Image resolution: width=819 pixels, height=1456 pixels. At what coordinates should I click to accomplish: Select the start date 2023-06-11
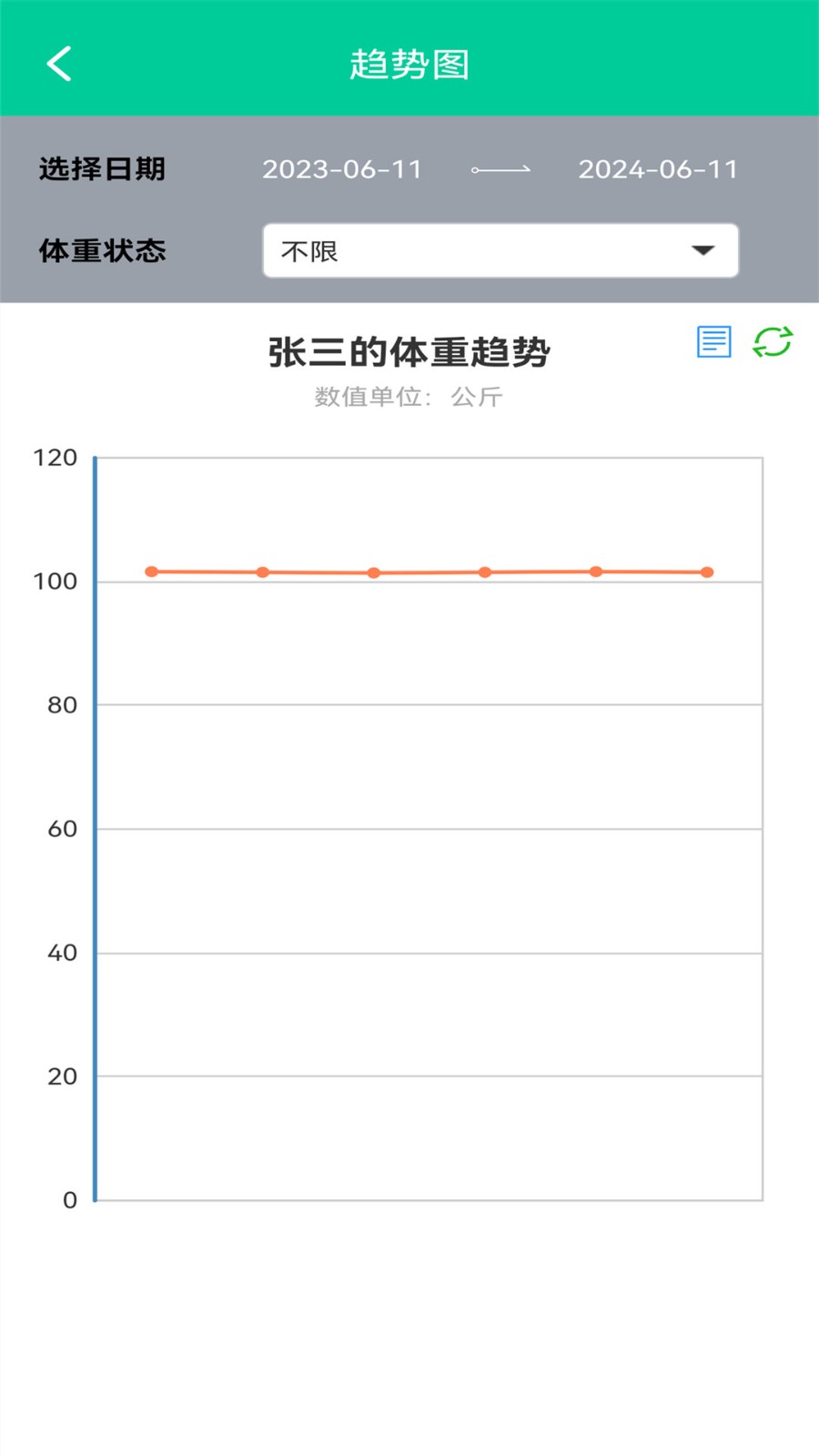[342, 169]
